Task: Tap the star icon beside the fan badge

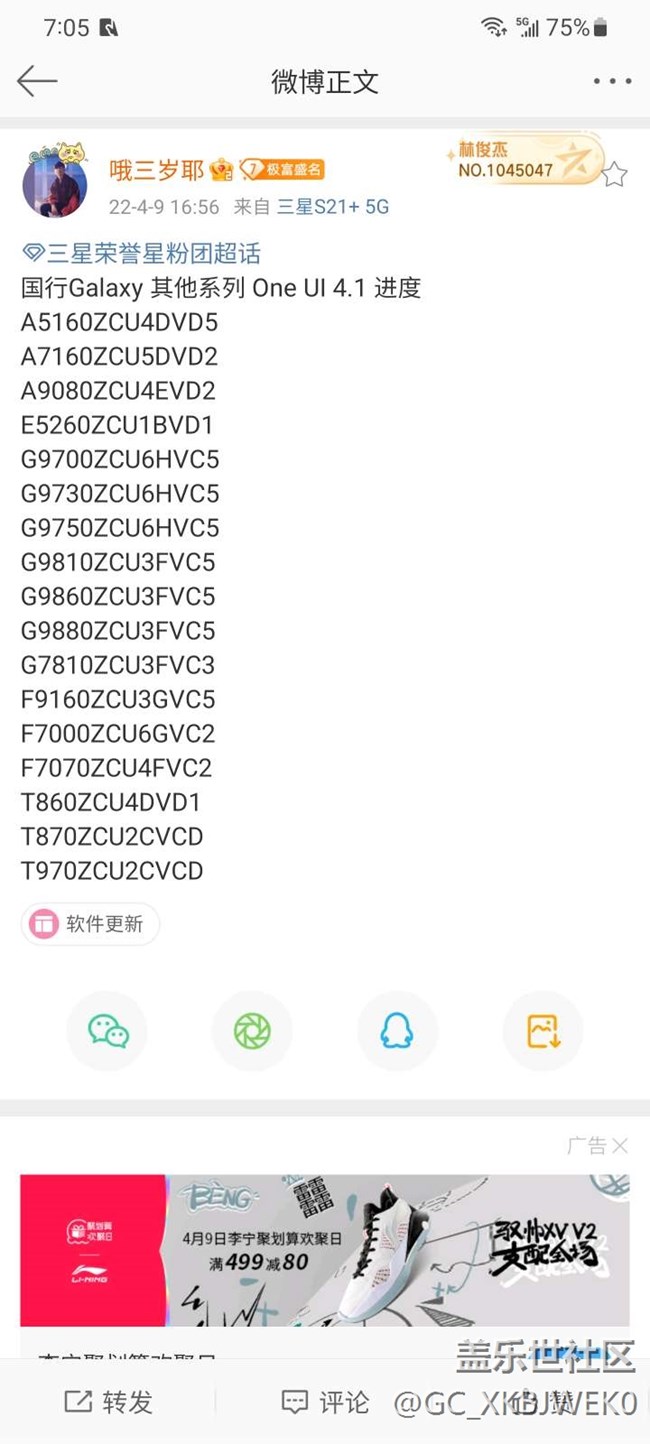Action: [x=614, y=175]
